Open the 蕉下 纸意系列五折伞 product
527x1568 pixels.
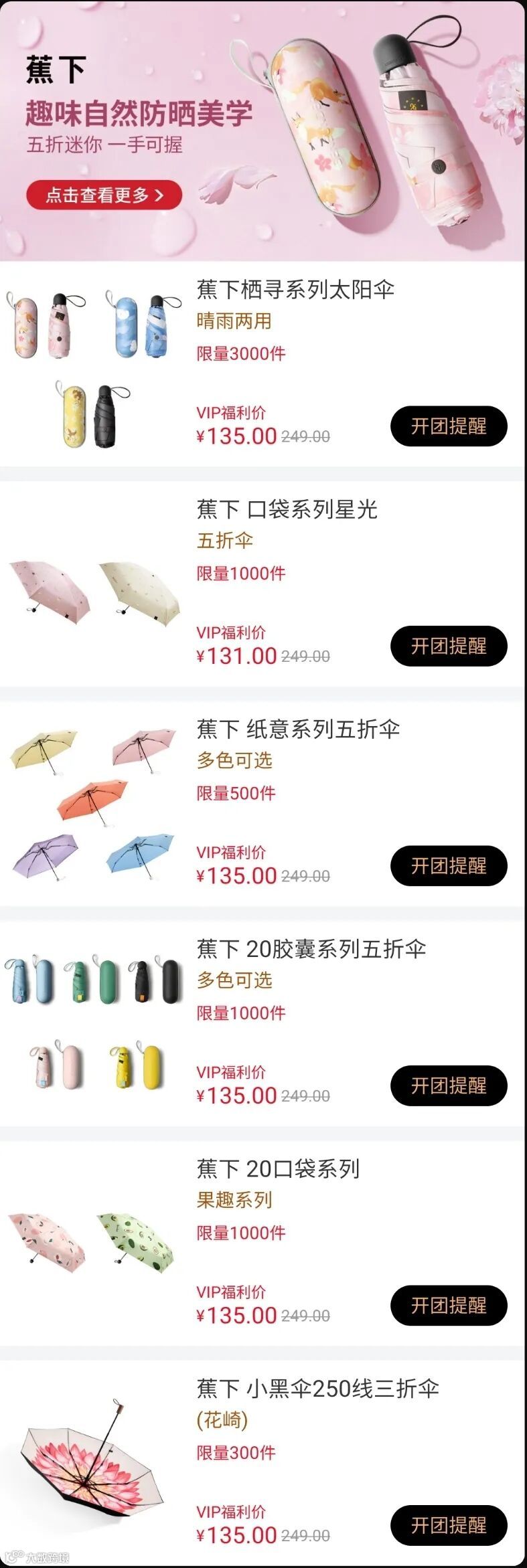click(x=298, y=729)
